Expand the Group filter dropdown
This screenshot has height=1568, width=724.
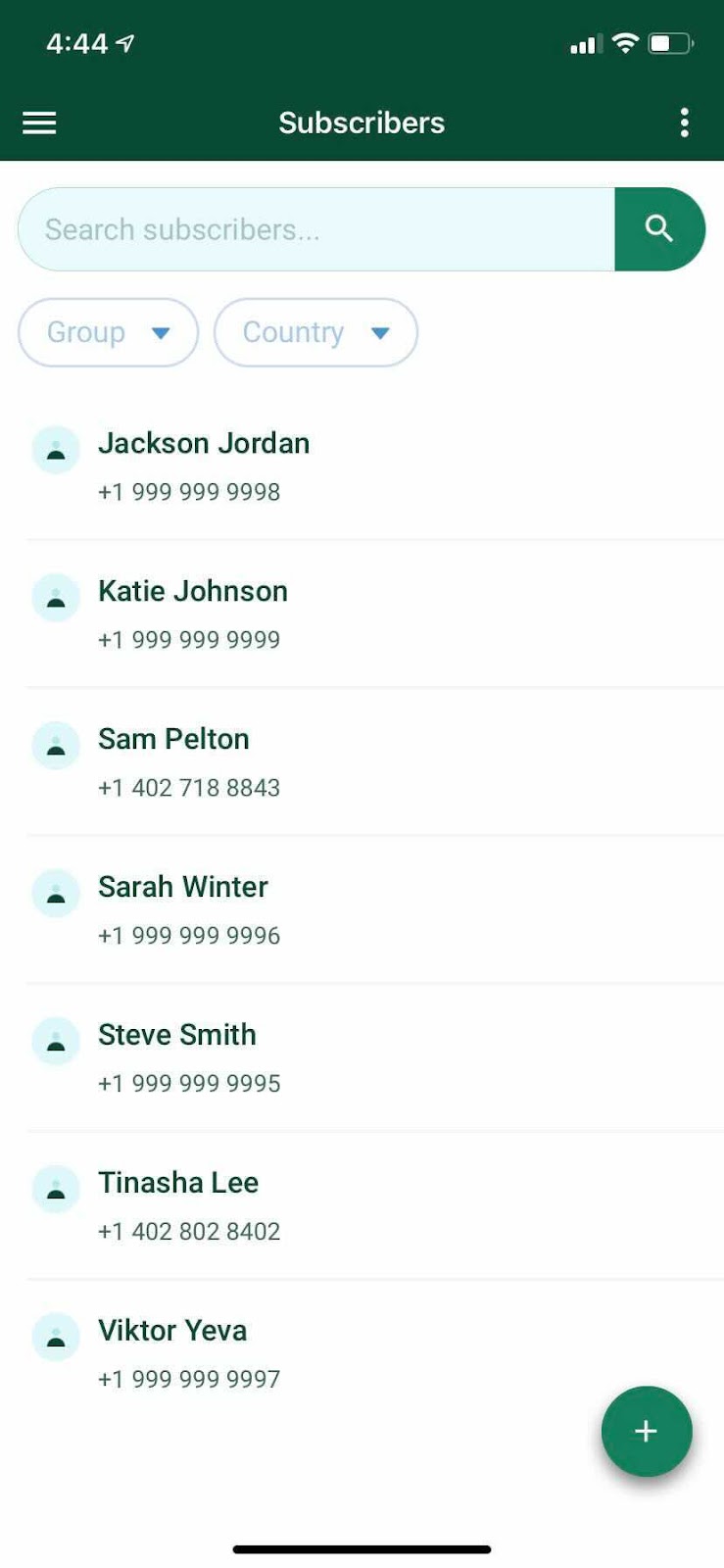tap(108, 332)
